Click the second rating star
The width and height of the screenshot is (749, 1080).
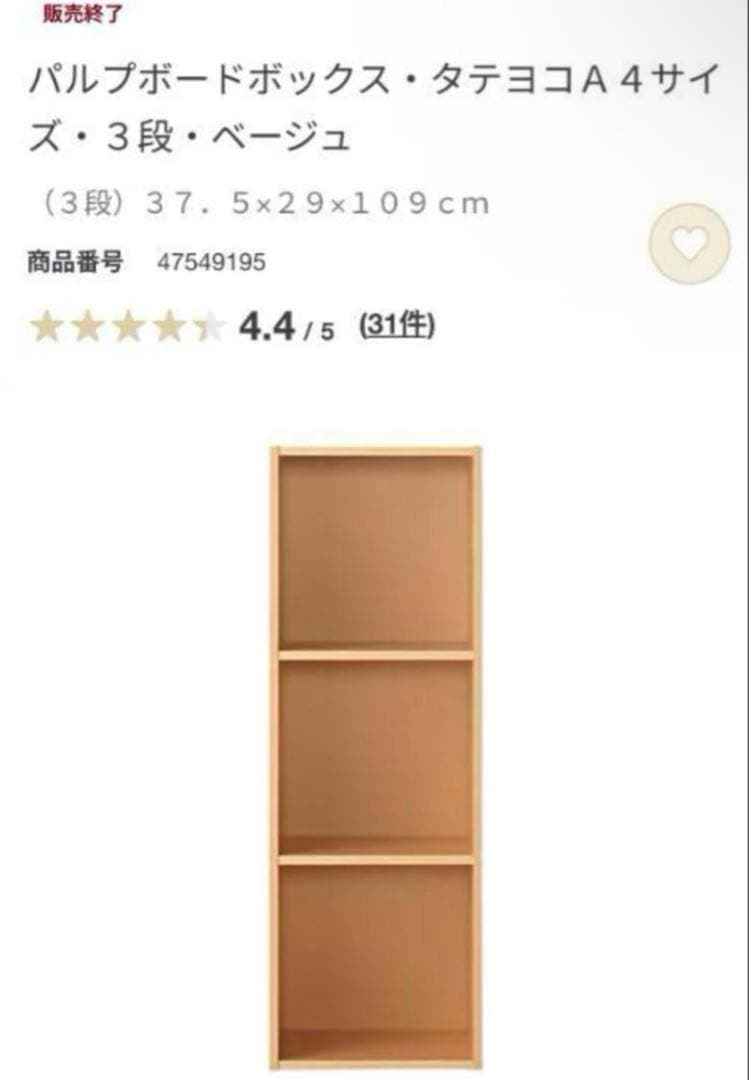click(86, 324)
